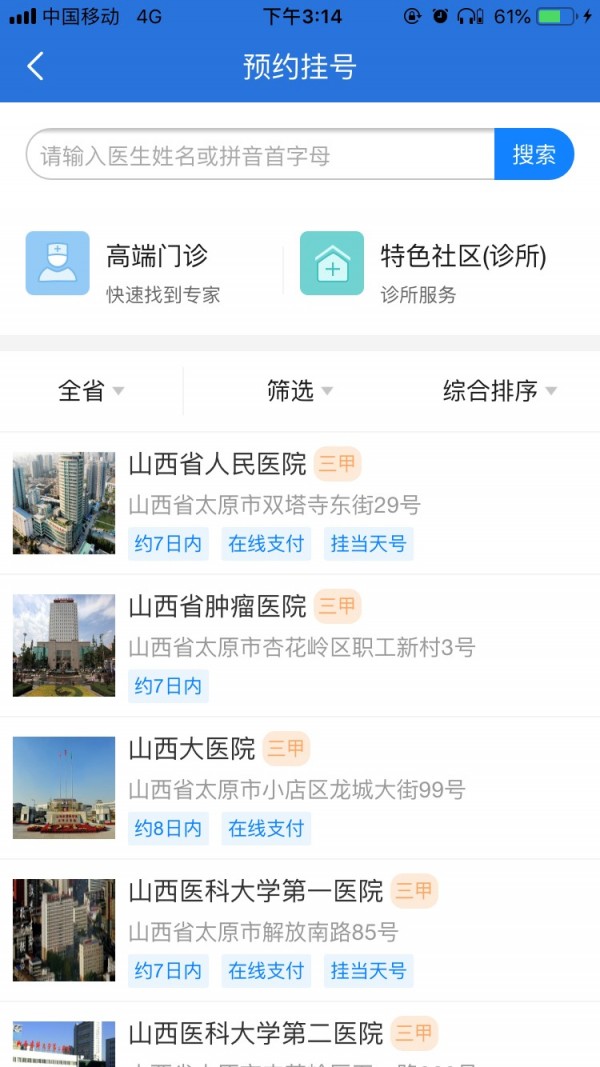Tap the 搜索 button
Screen dimensions: 600x1067
[x=534, y=155]
